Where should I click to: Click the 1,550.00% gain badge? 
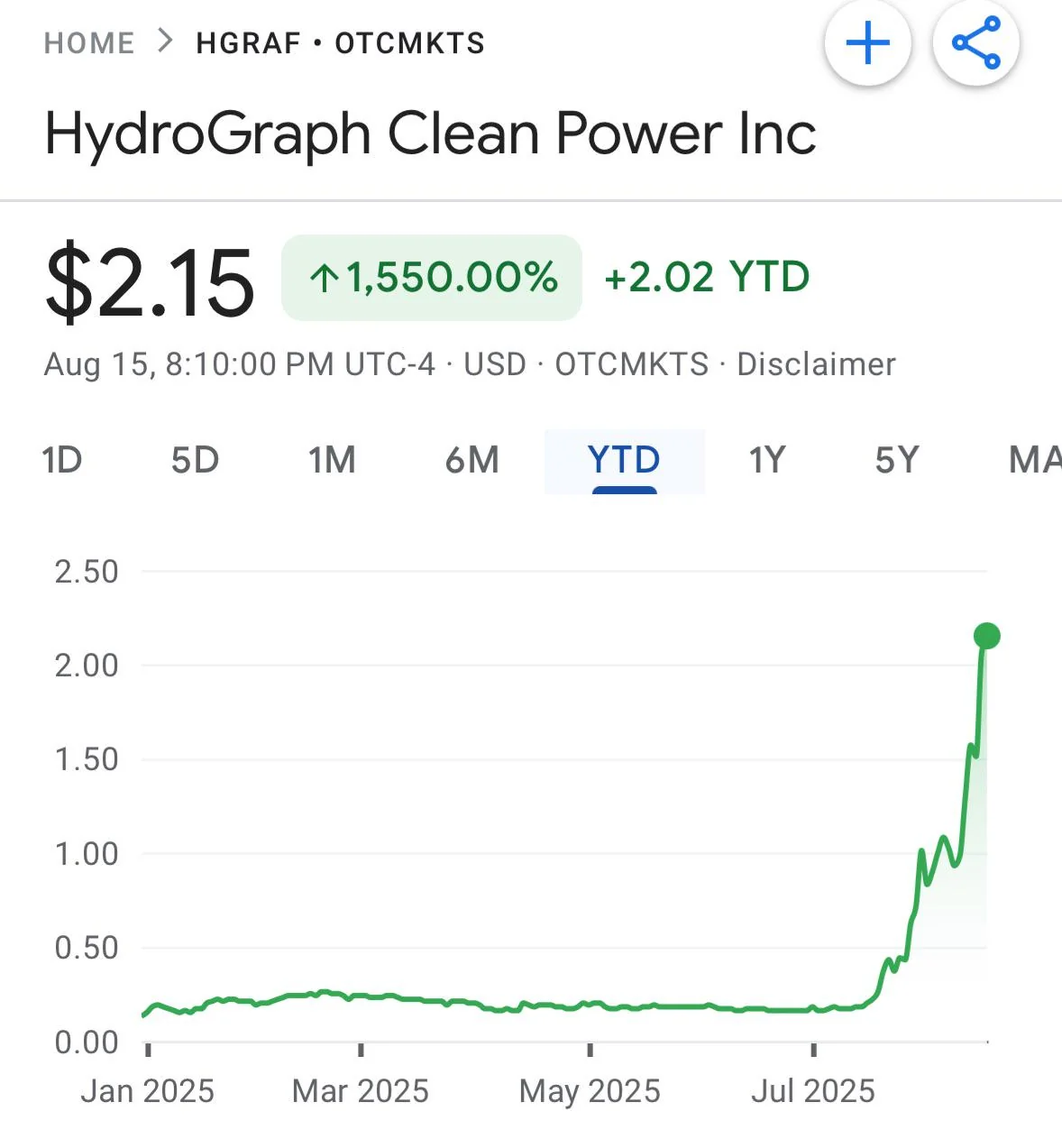point(432,278)
